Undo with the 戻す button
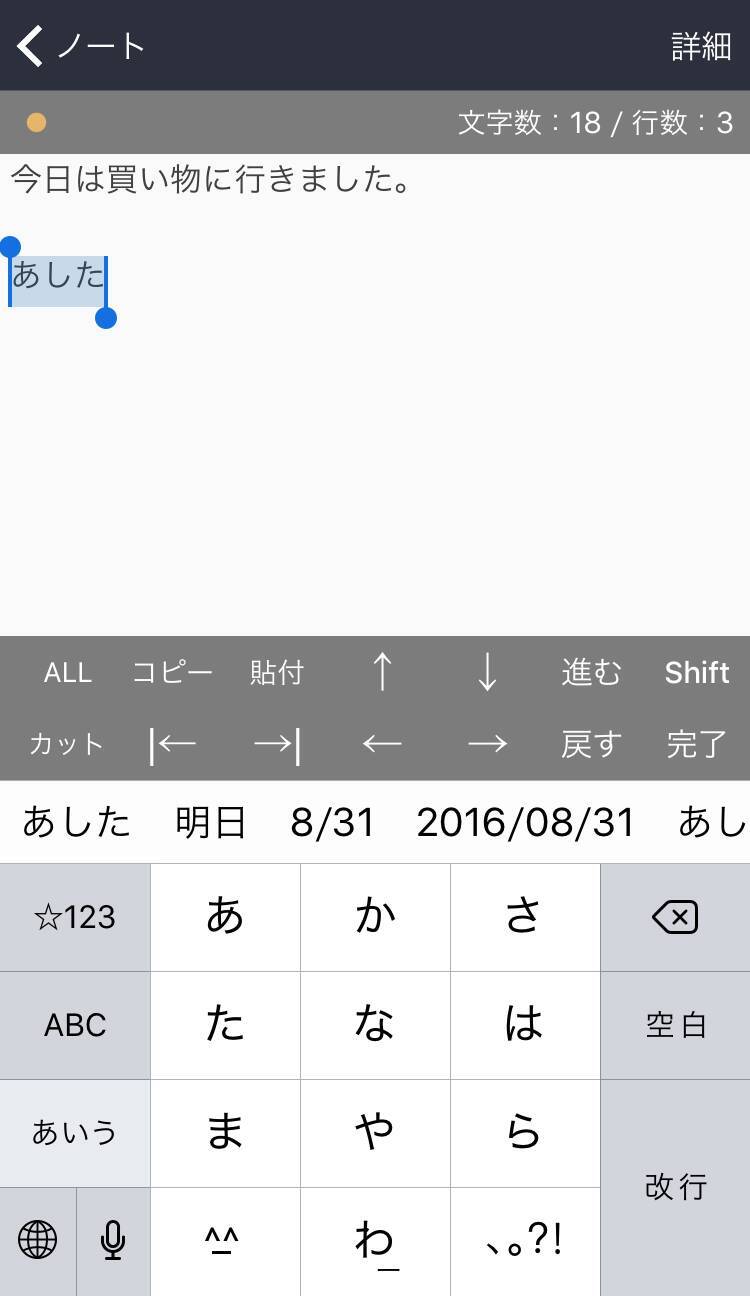 591,745
